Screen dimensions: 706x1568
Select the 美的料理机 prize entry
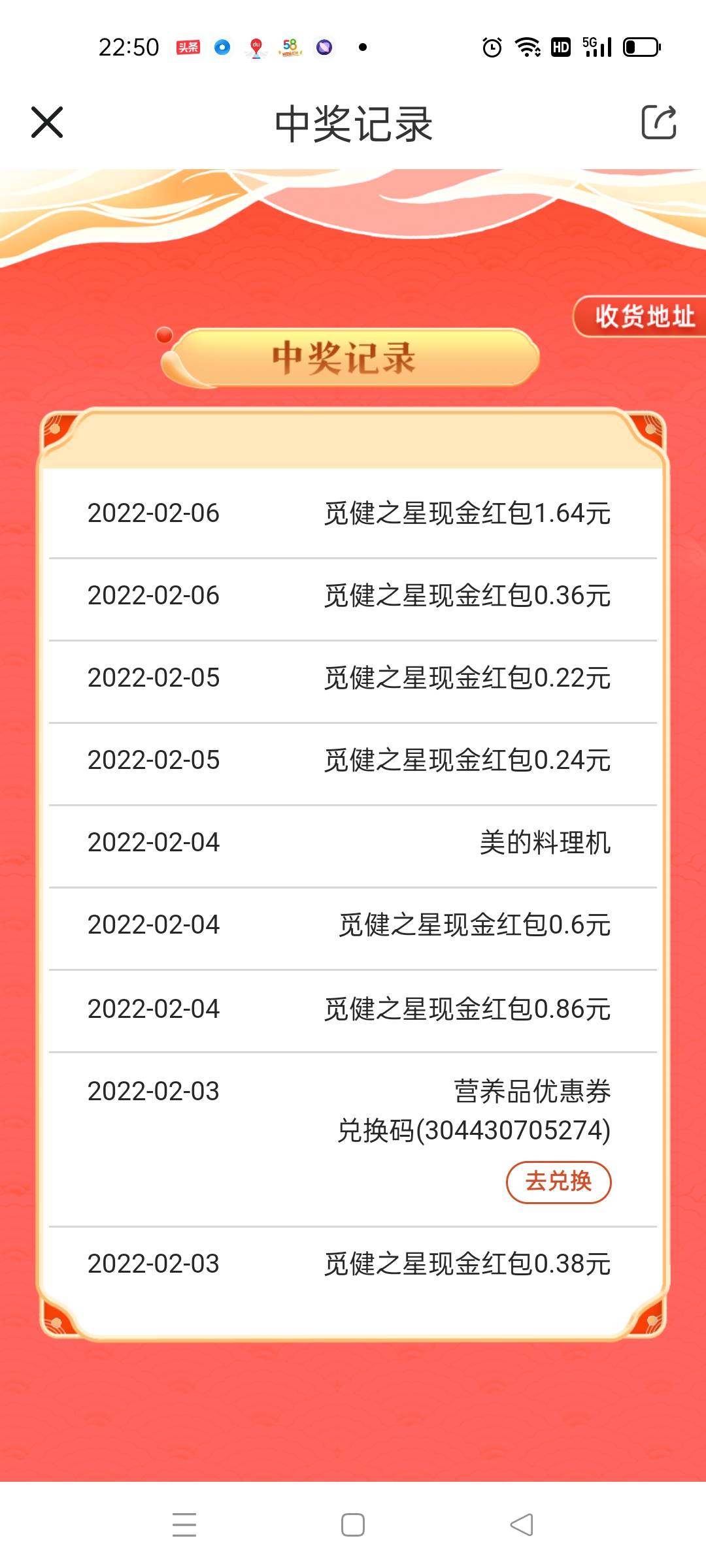[353, 842]
